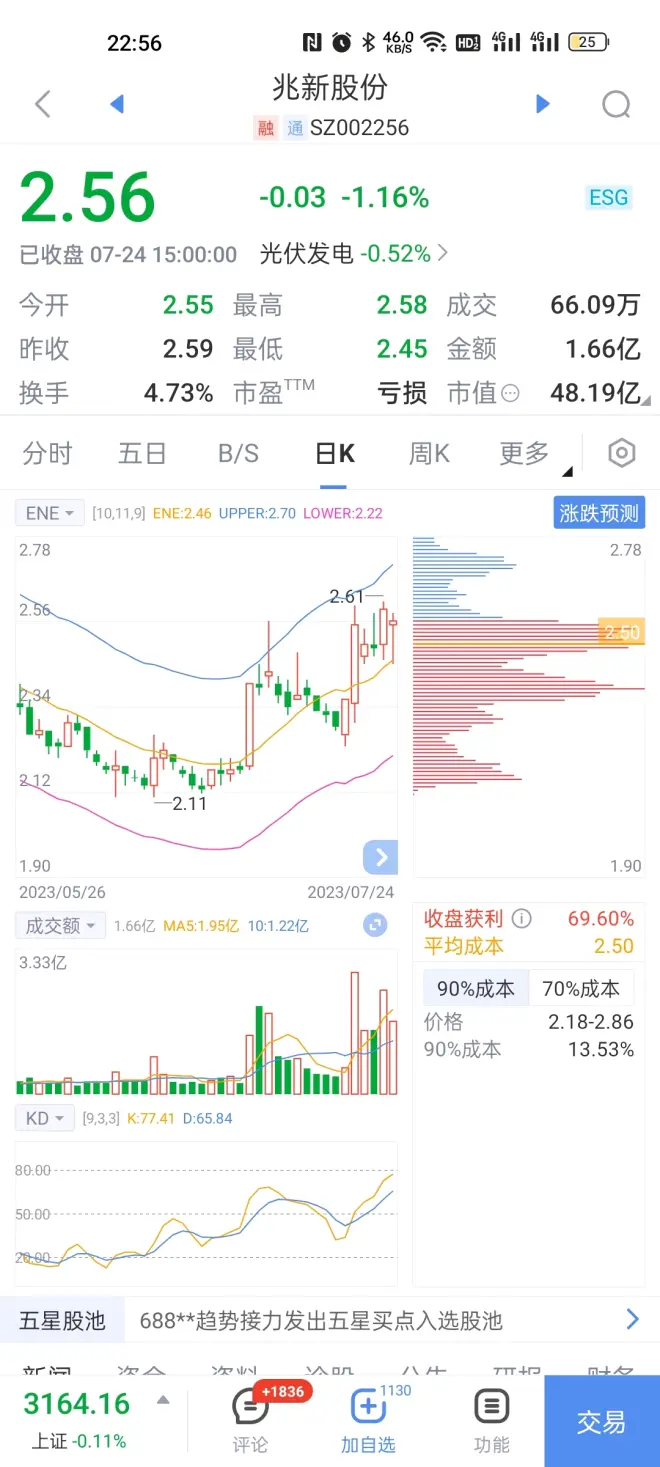Open the 成交额 indicator dropdown

coord(60,926)
